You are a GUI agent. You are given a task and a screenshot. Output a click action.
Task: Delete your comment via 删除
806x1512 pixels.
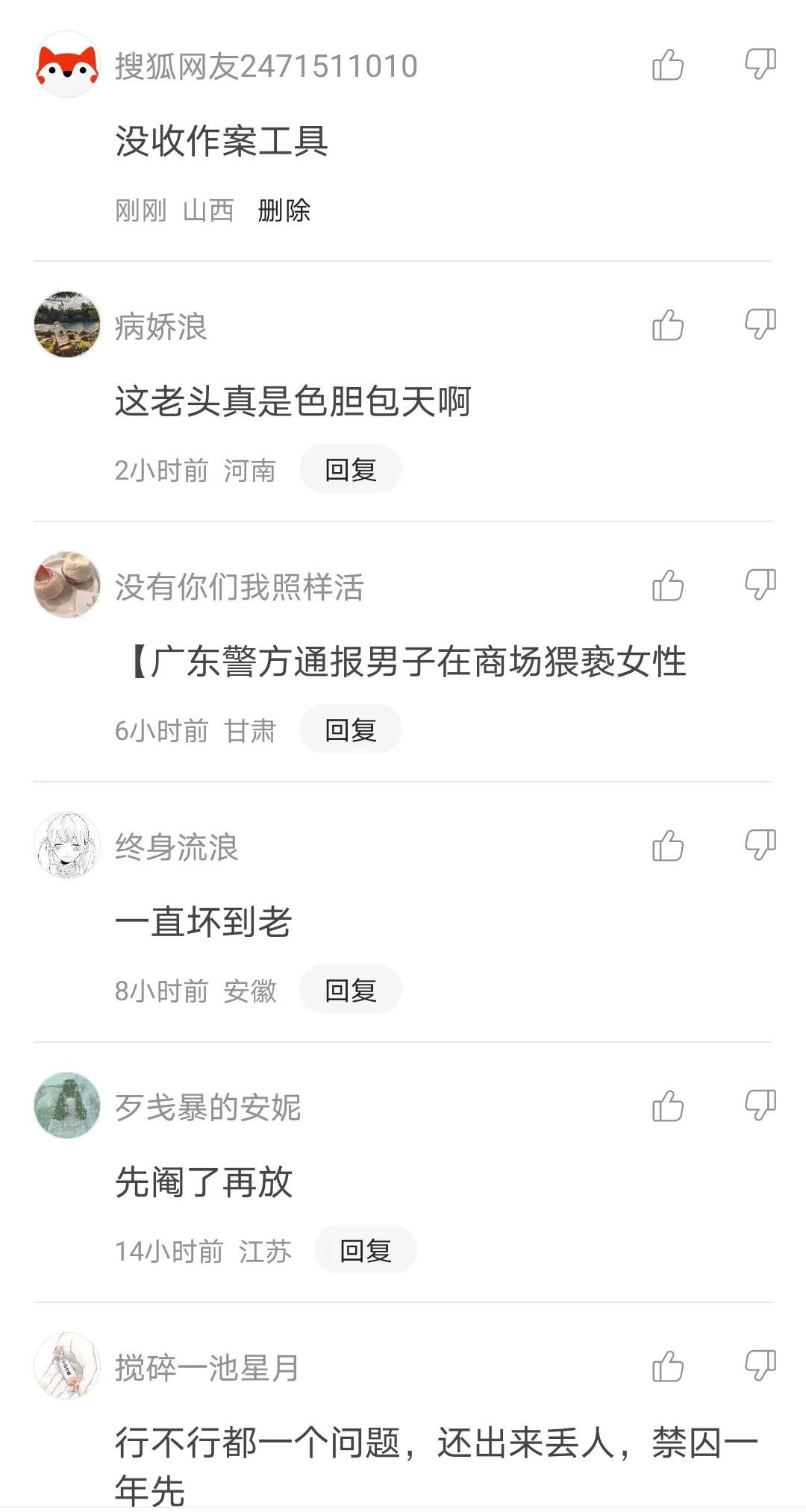(284, 210)
